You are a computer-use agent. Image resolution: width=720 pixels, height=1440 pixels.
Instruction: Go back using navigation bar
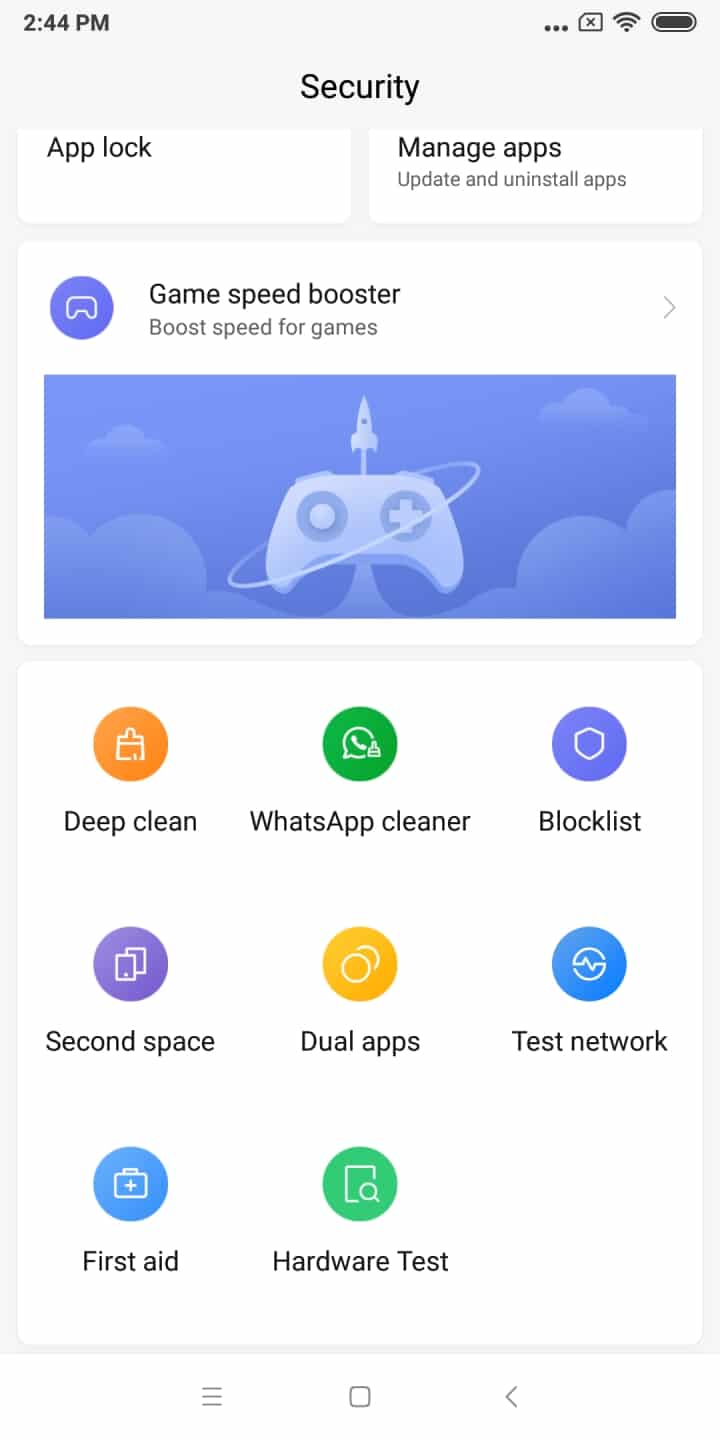(x=511, y=1397)
